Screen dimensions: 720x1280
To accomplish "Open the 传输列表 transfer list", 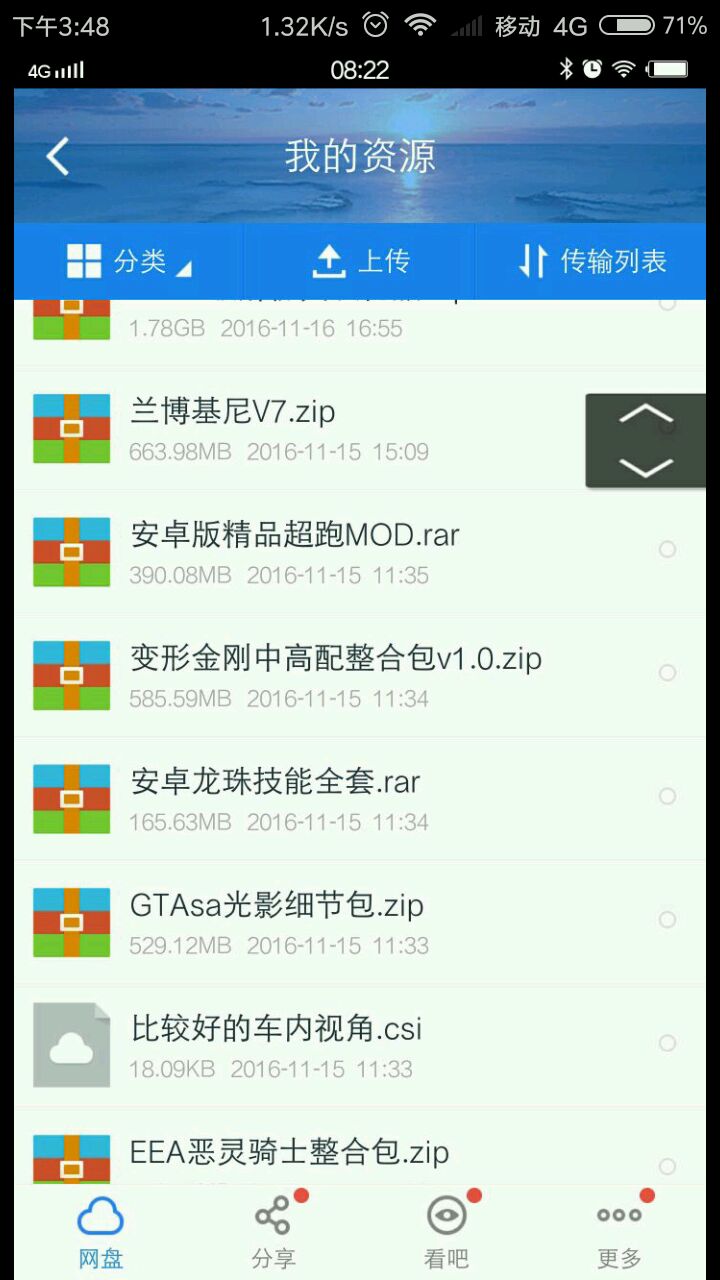I will 592,262.
